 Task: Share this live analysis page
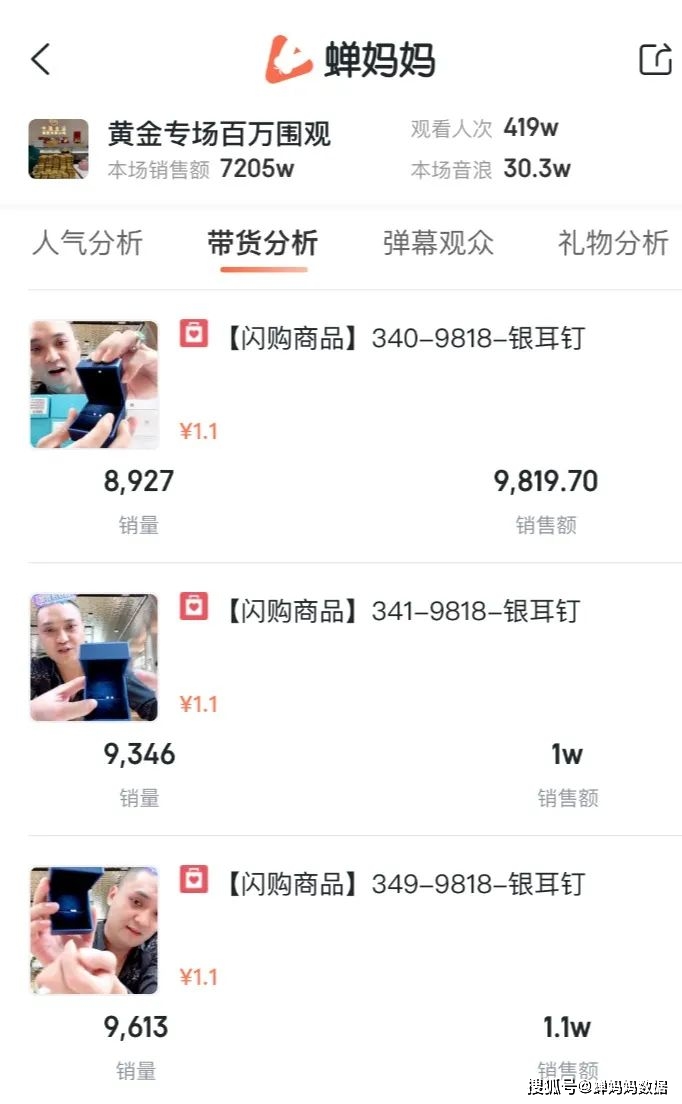coord(655,60)
